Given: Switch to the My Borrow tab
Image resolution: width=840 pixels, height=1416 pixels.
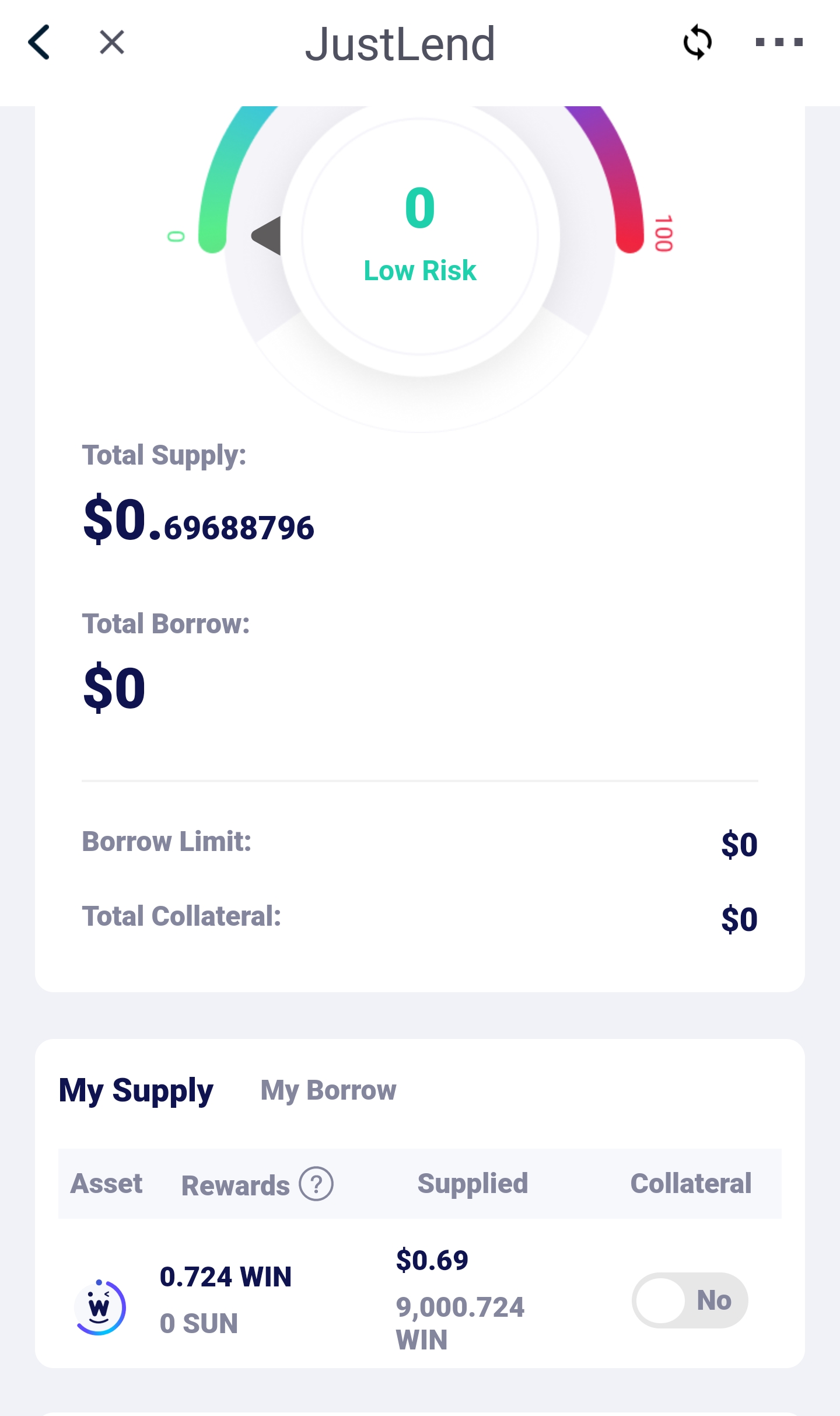Looking at the screenshot, I should pos(328,1090).
